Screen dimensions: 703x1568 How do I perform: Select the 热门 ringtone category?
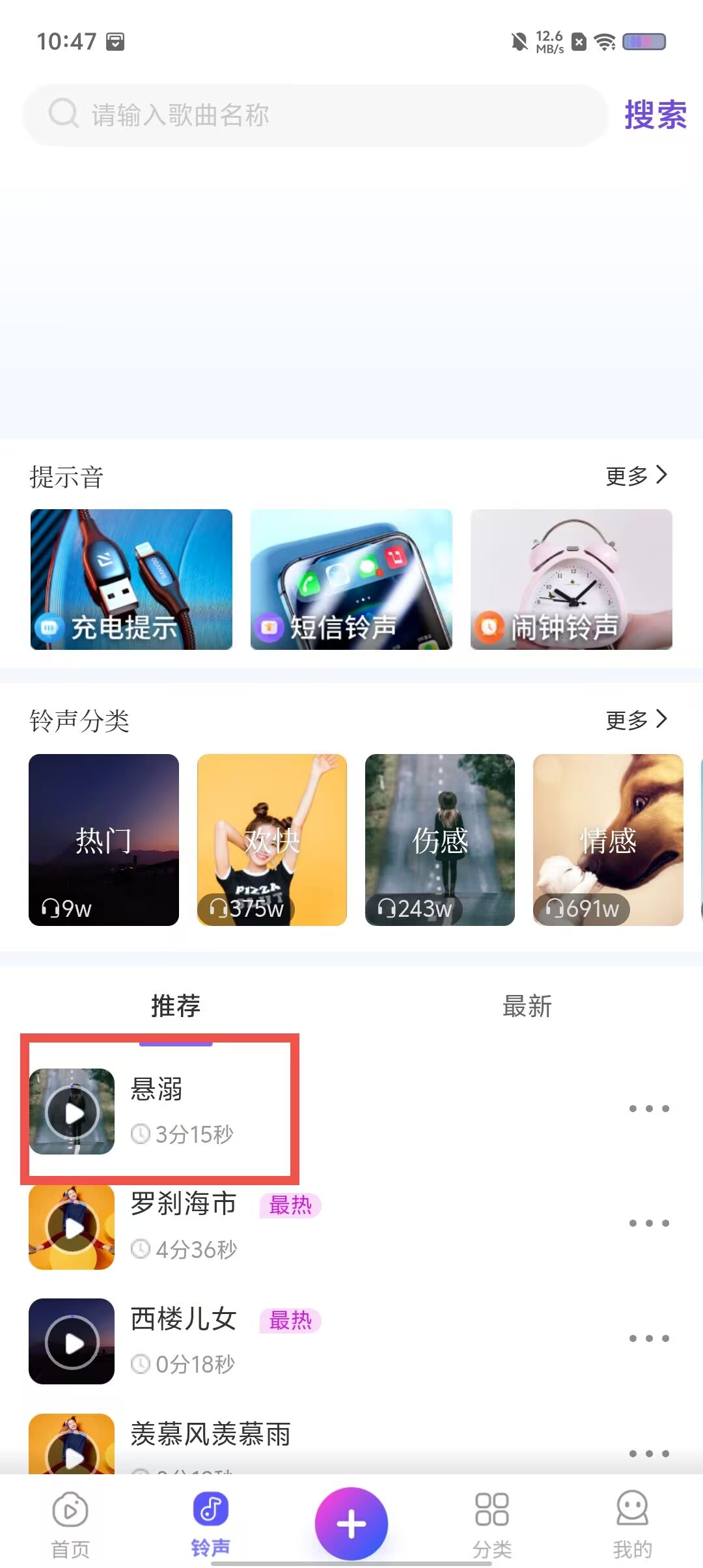pyautogui.click(x=104, y=840)
